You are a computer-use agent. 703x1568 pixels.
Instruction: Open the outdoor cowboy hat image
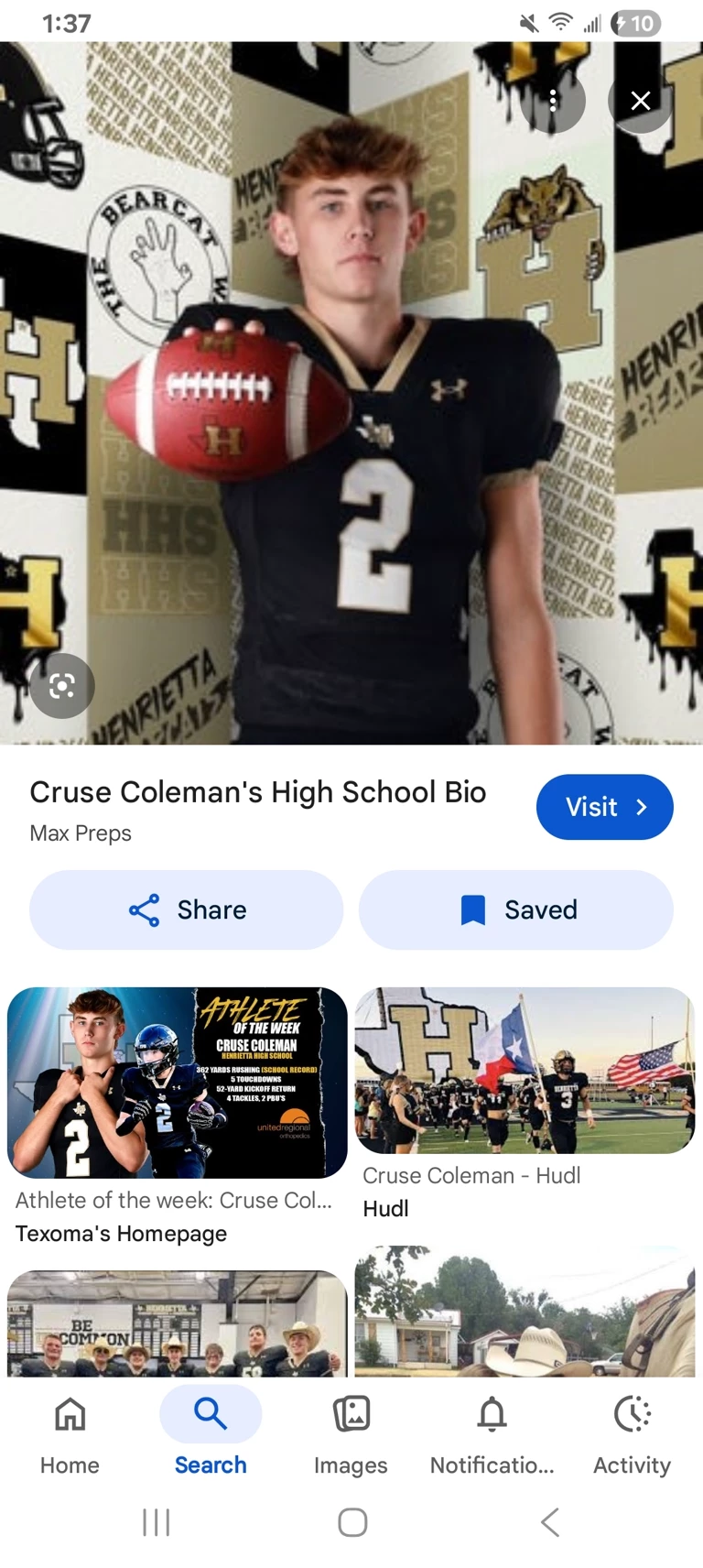coord(525,1312)
